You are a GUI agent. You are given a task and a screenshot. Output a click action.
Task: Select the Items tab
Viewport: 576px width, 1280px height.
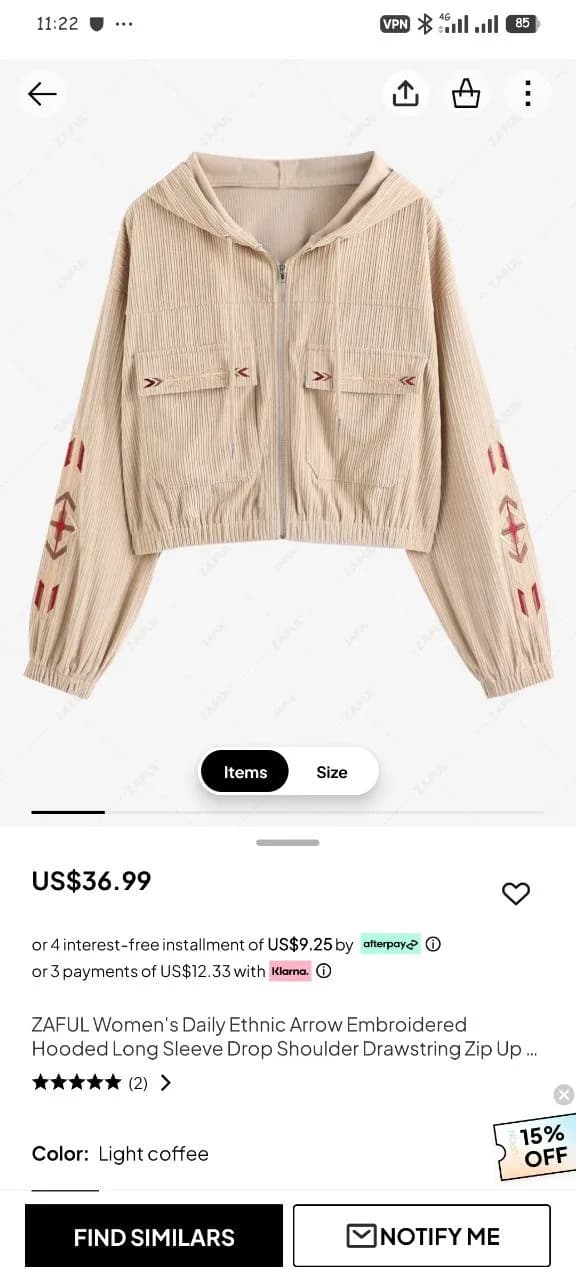245,772
